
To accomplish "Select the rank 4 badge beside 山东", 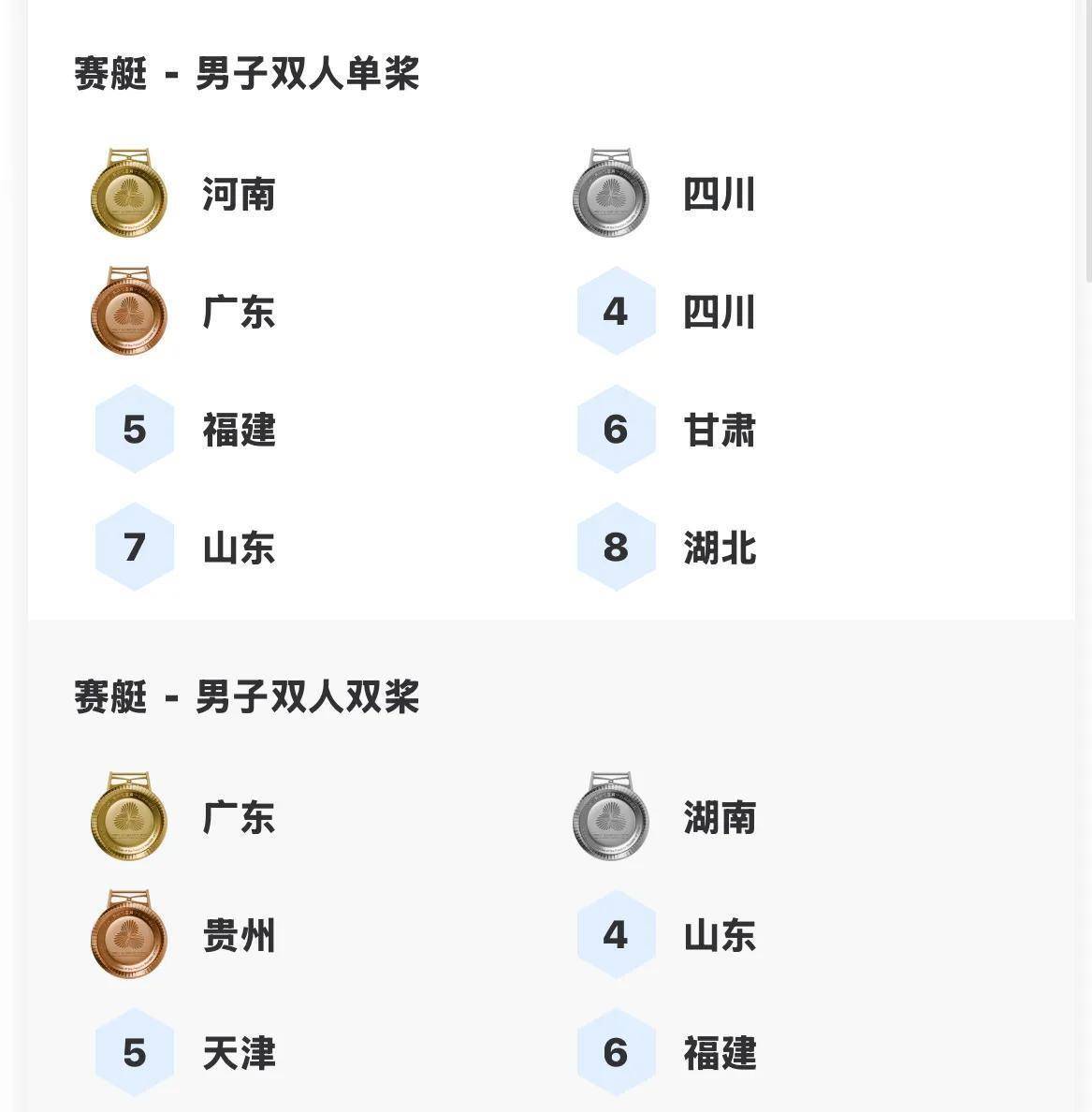I will coord(615,935).
